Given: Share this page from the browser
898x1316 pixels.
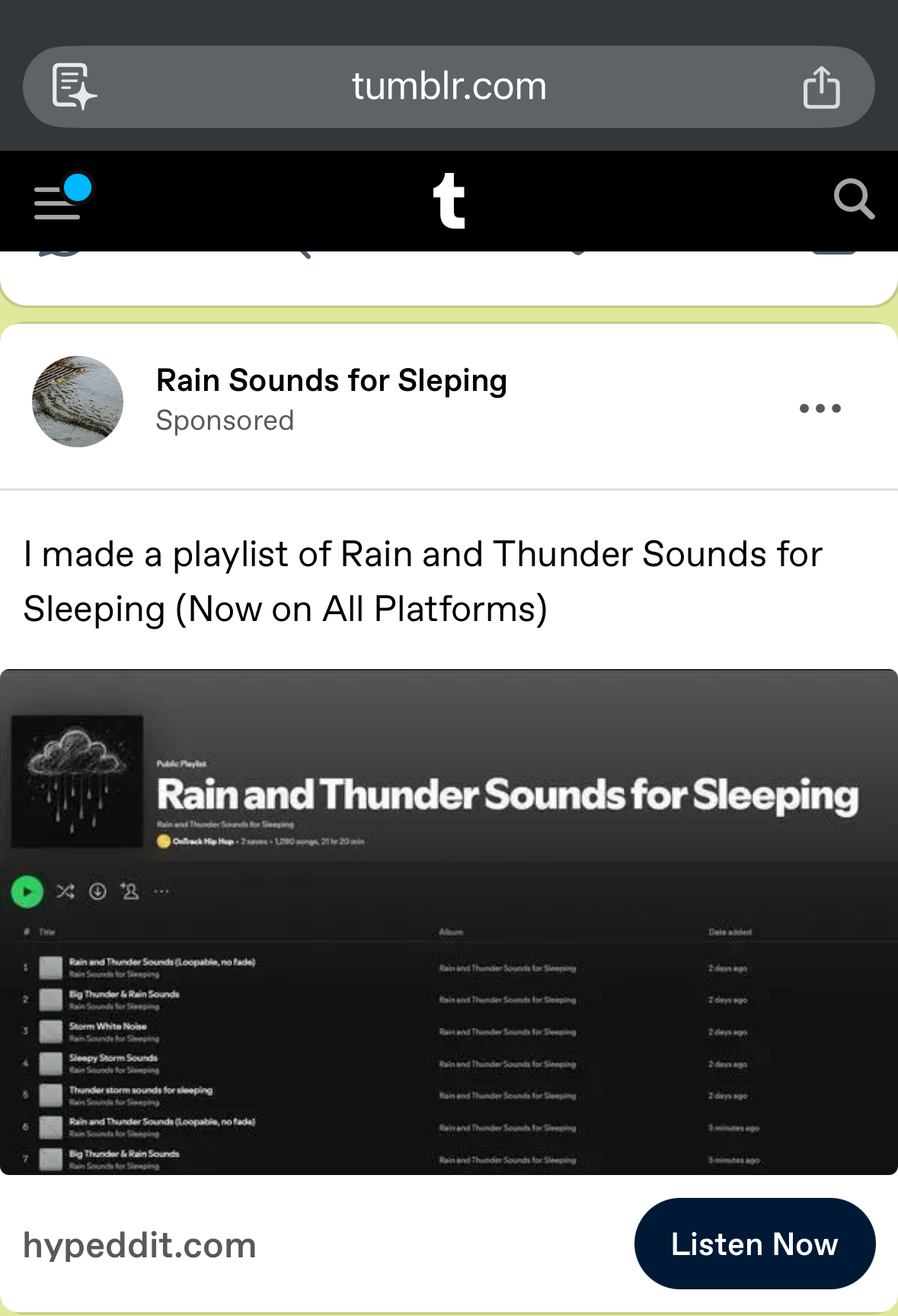Looking at the screenshot, I should pos(821,86).
